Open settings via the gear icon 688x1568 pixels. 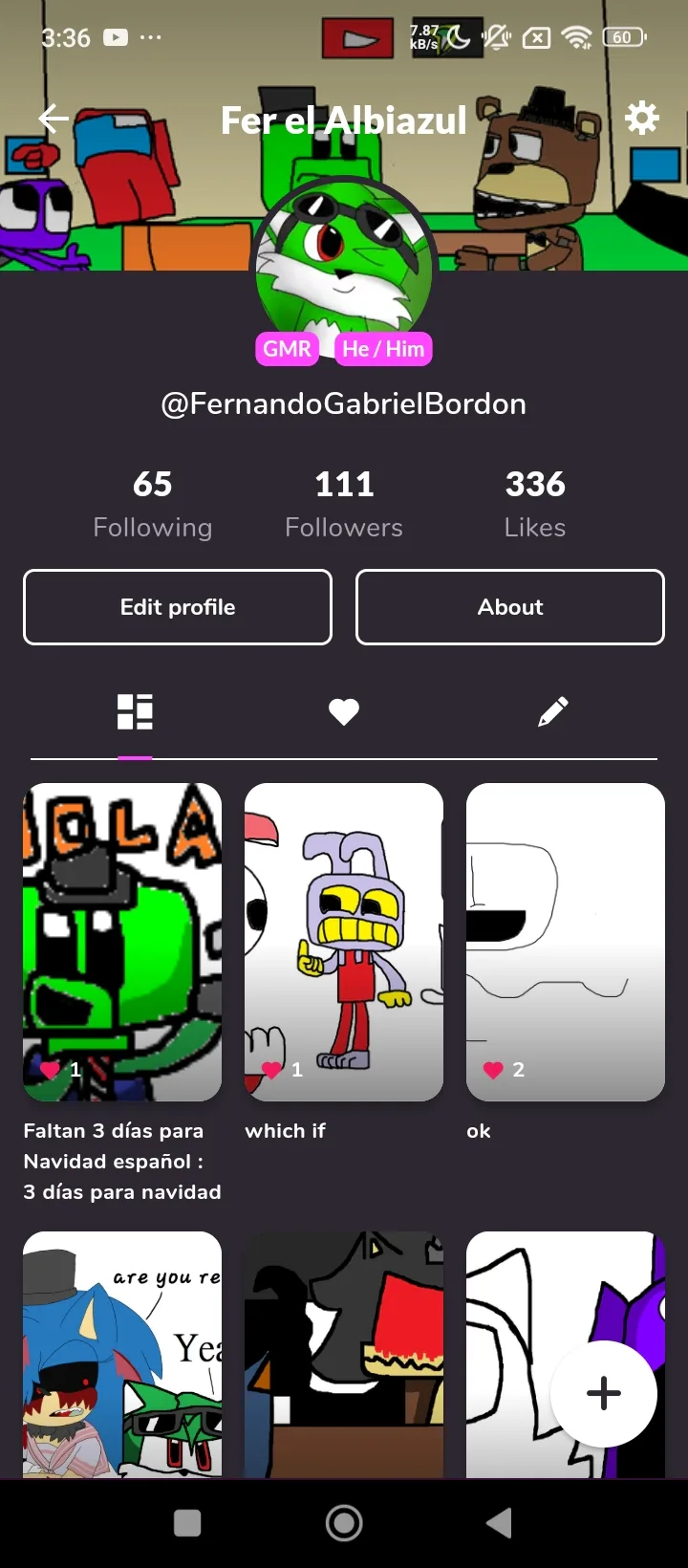tap(641, 119)
